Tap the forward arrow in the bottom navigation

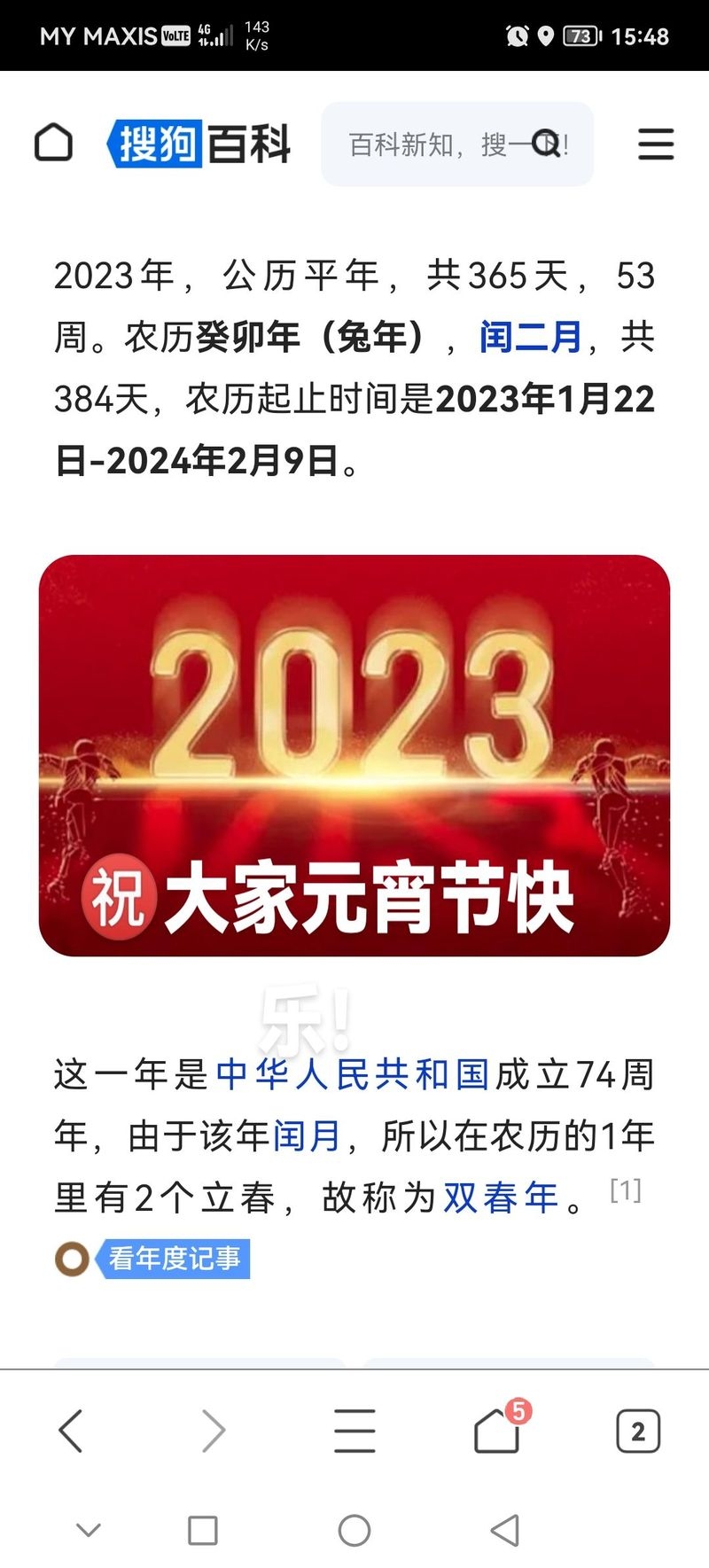point(213,1430)
